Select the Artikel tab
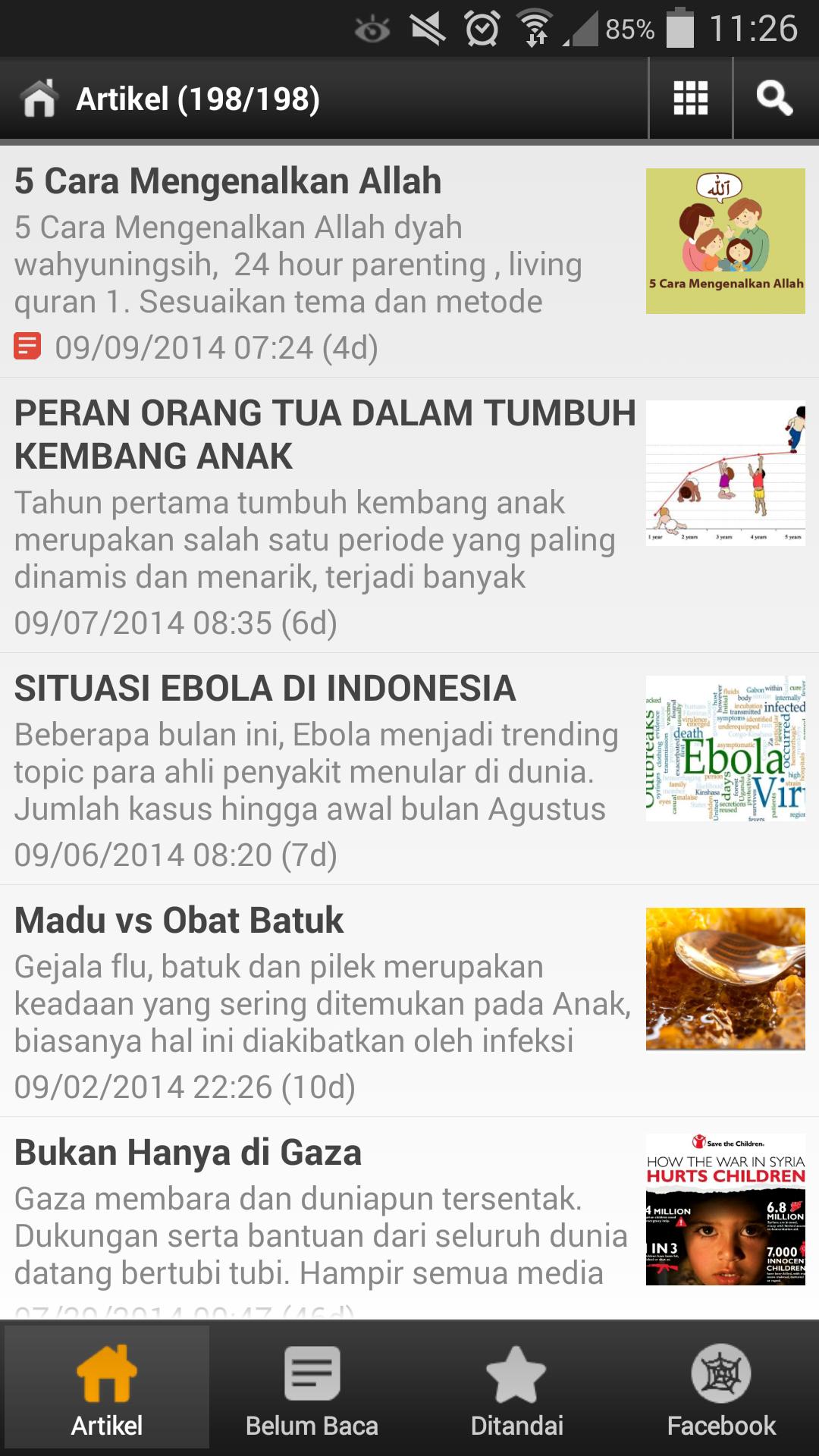This screenshot has width=819, height=1456. (x=107, y=1389)
